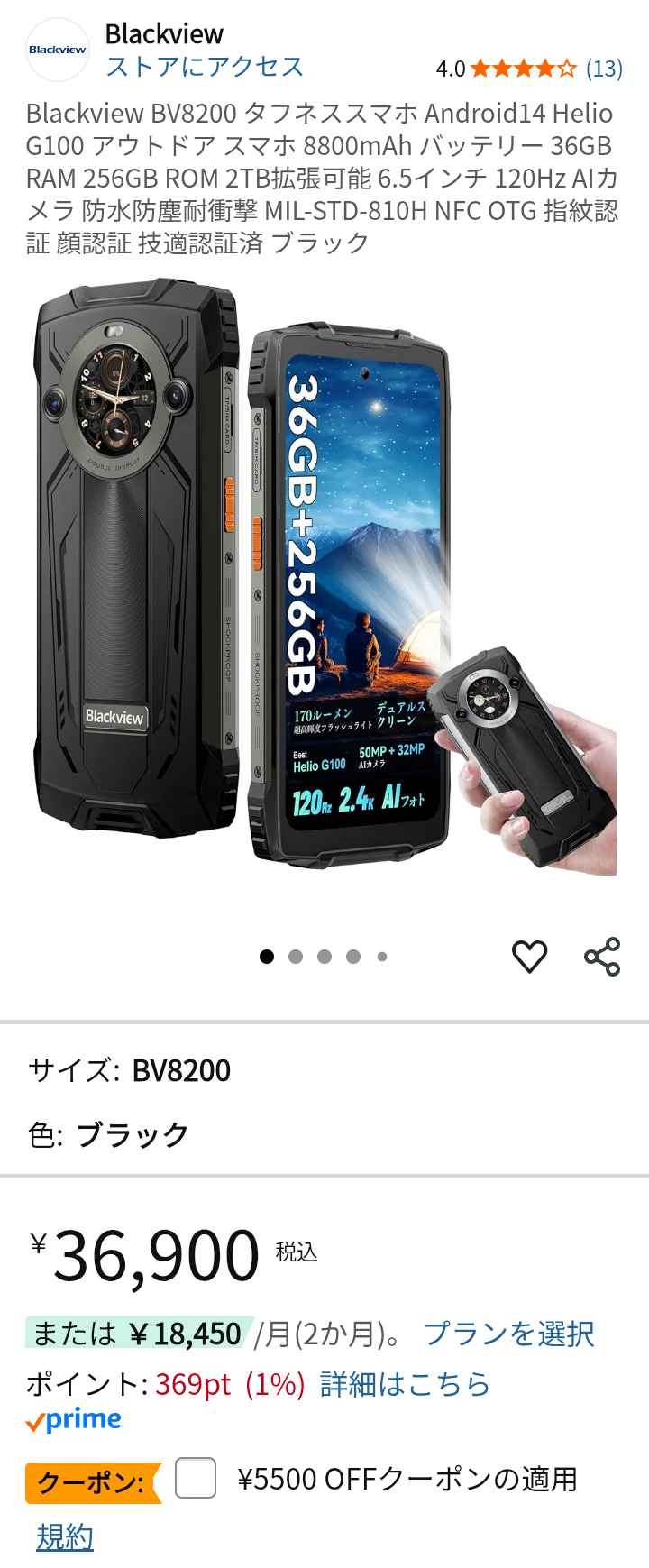Add this phone to the wishlist

click(x=529, y=957)
